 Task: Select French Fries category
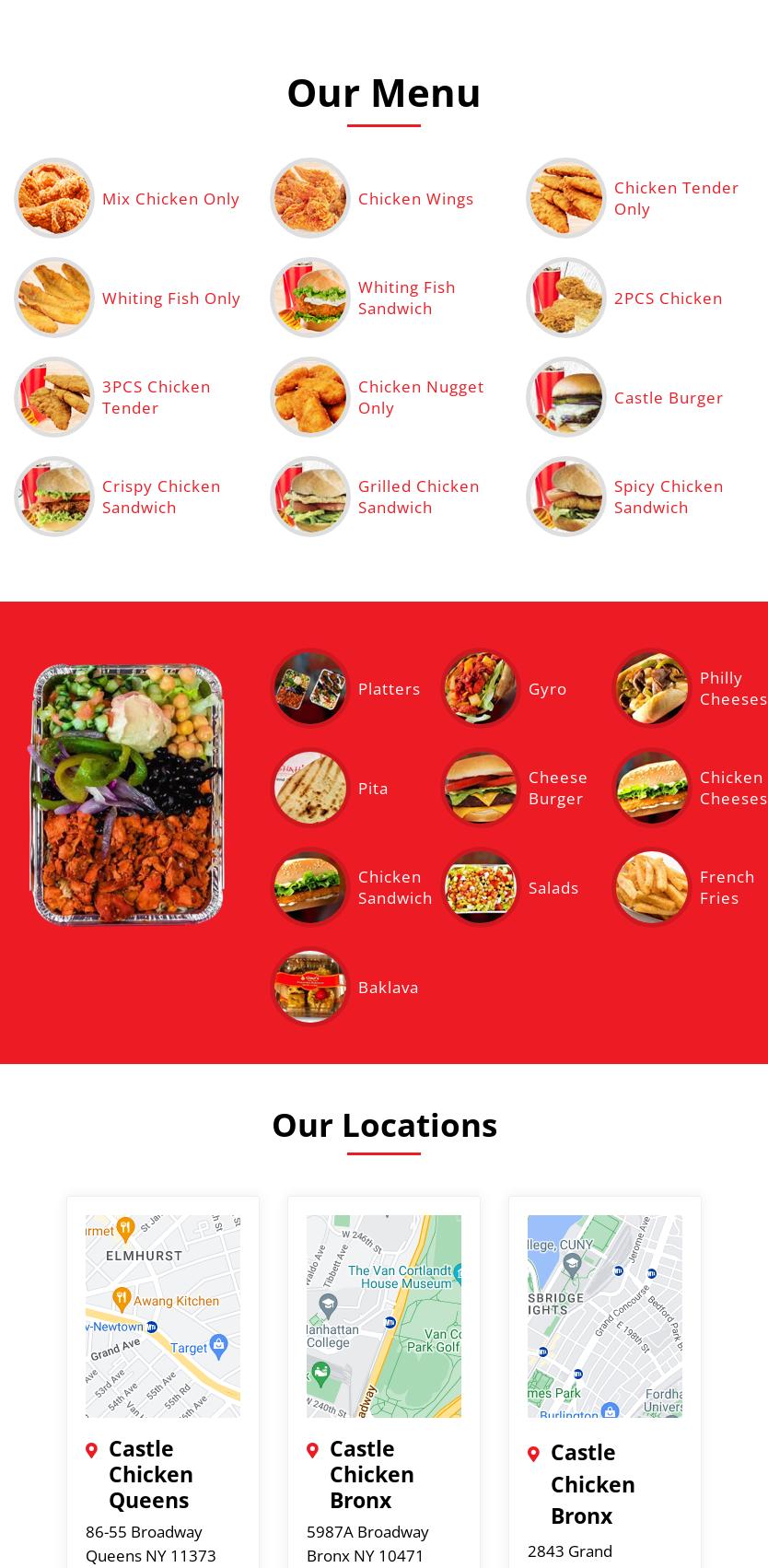[727, 887]
